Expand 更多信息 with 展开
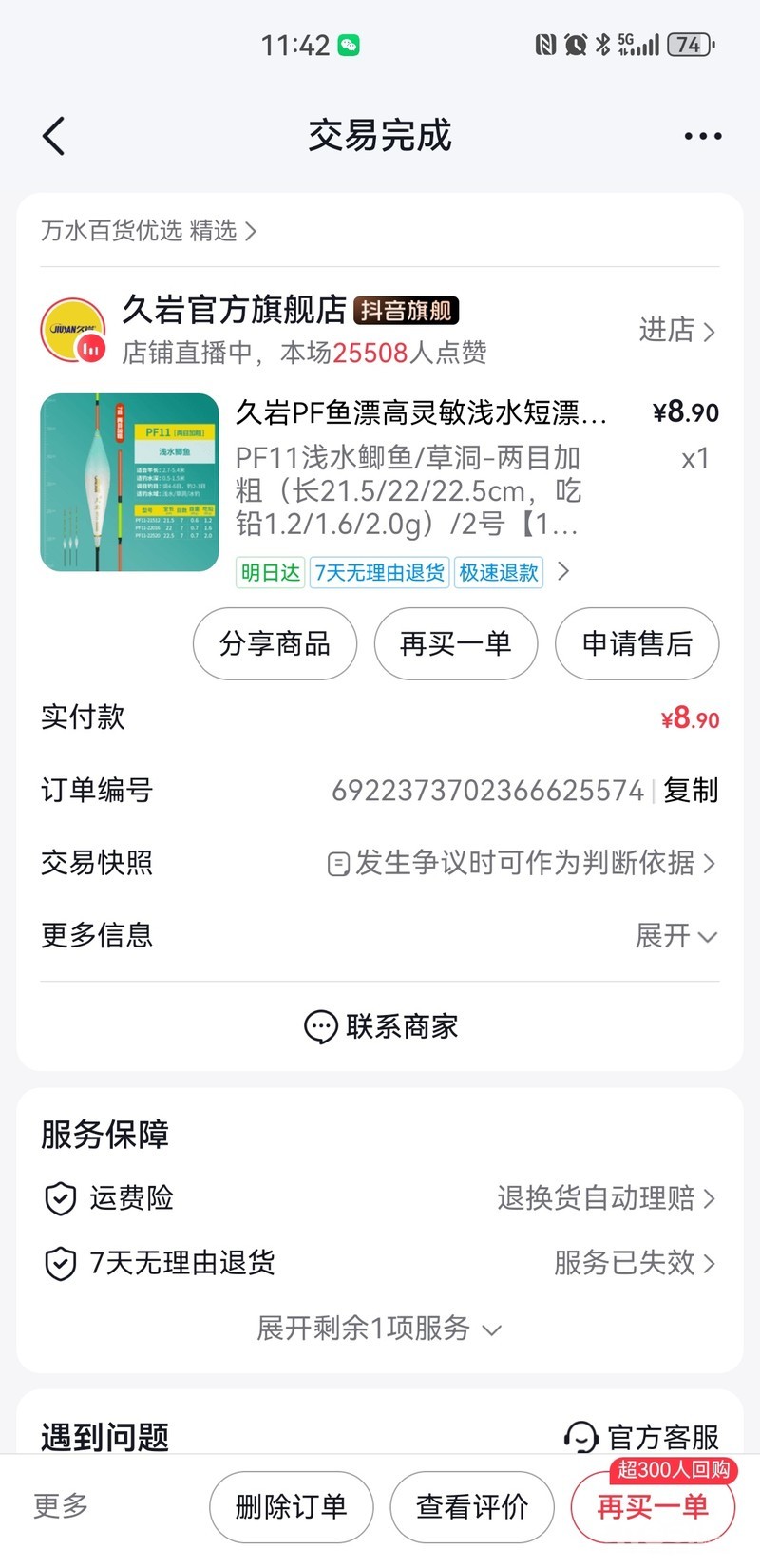 click(x=675, y=935)
